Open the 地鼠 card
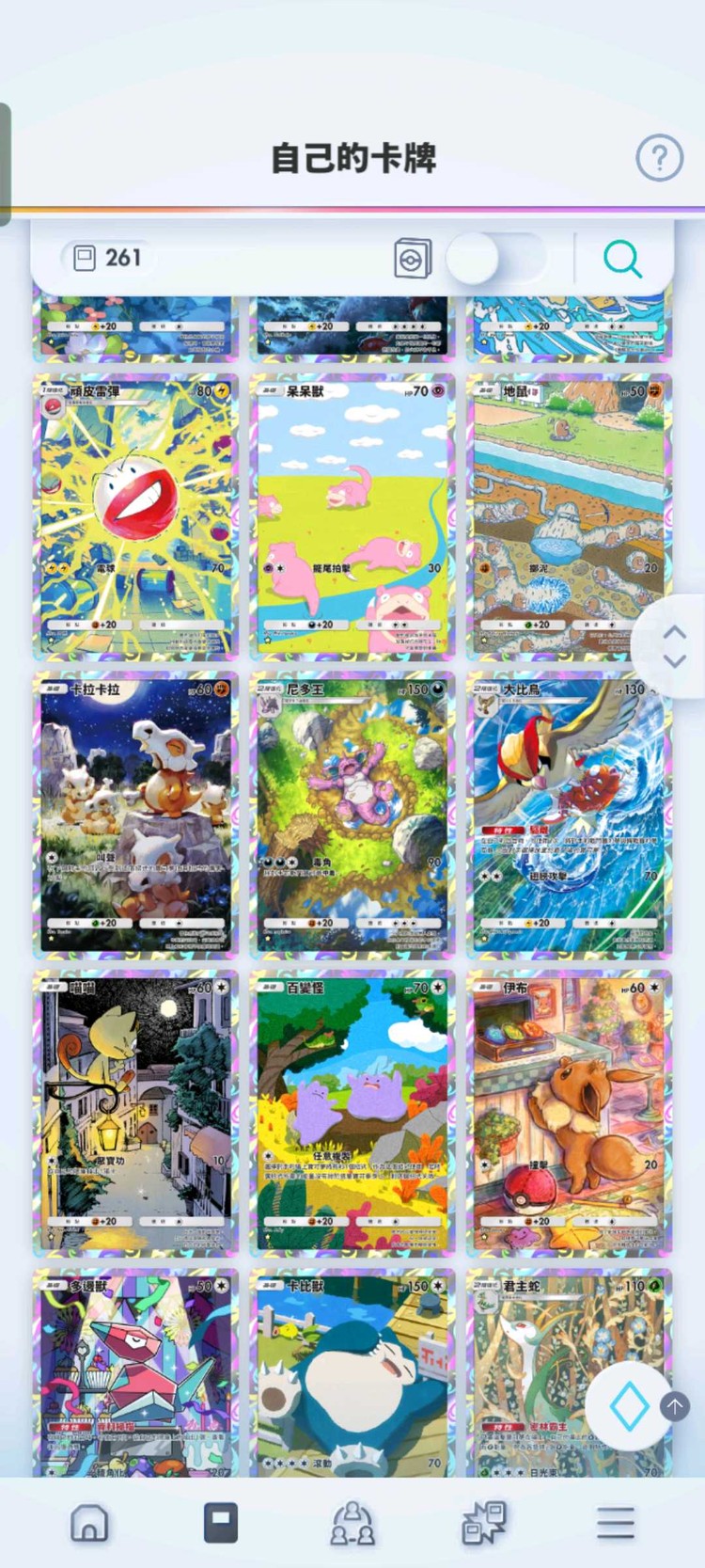 (x=569, y=516)
